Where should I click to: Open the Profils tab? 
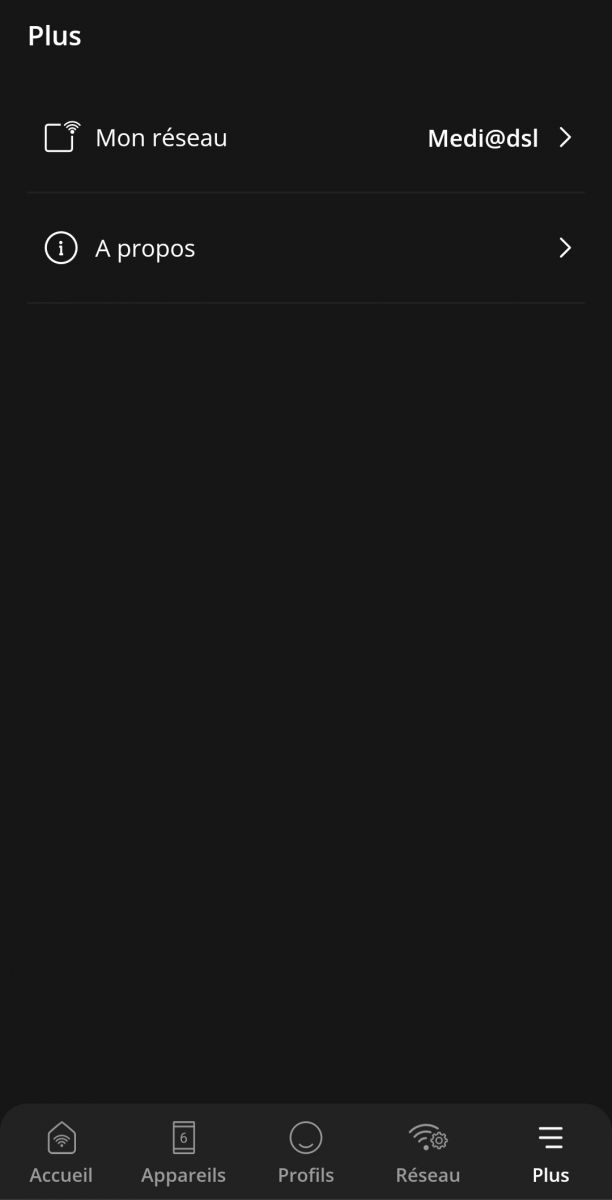click(306, 1152)
